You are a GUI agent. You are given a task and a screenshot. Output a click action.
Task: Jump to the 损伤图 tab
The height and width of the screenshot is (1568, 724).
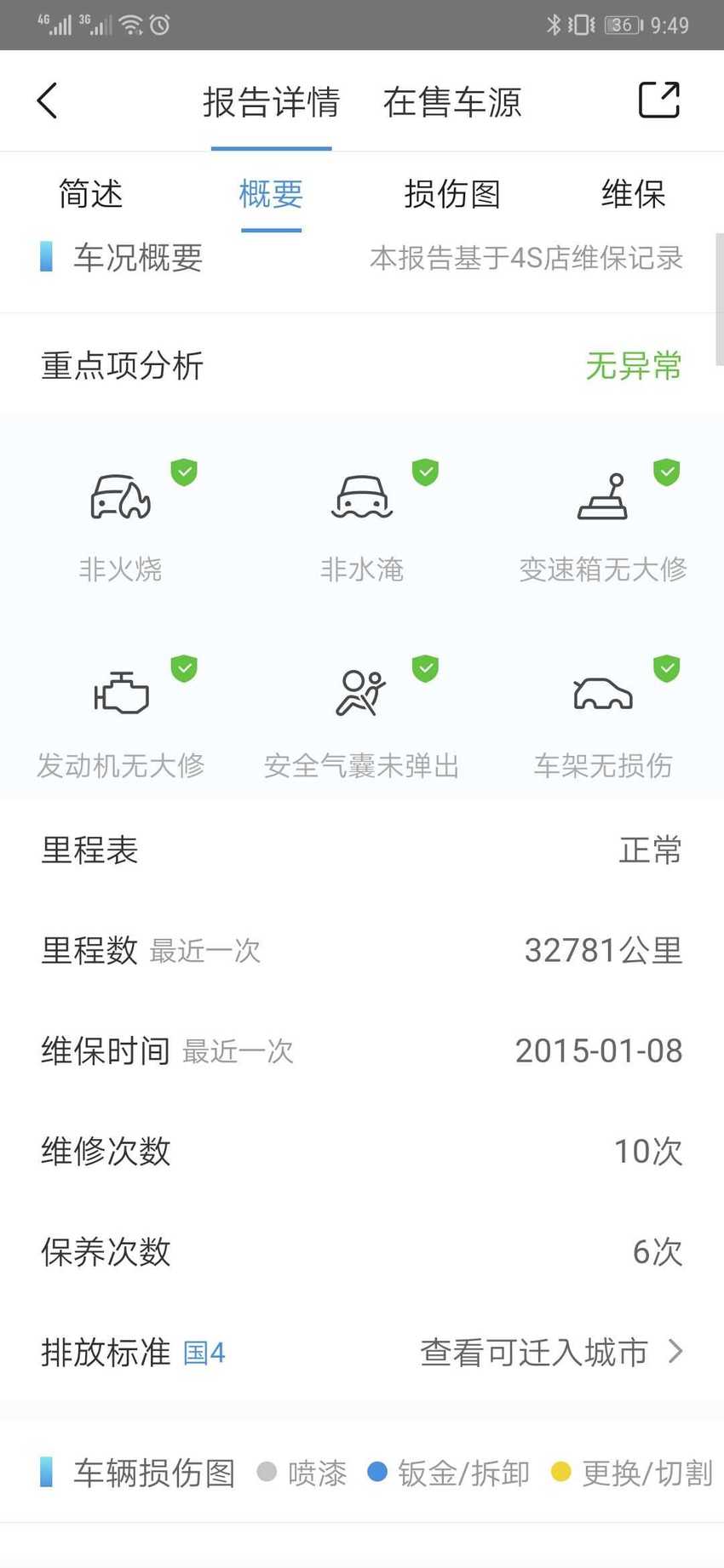click(x=452, y=194)
